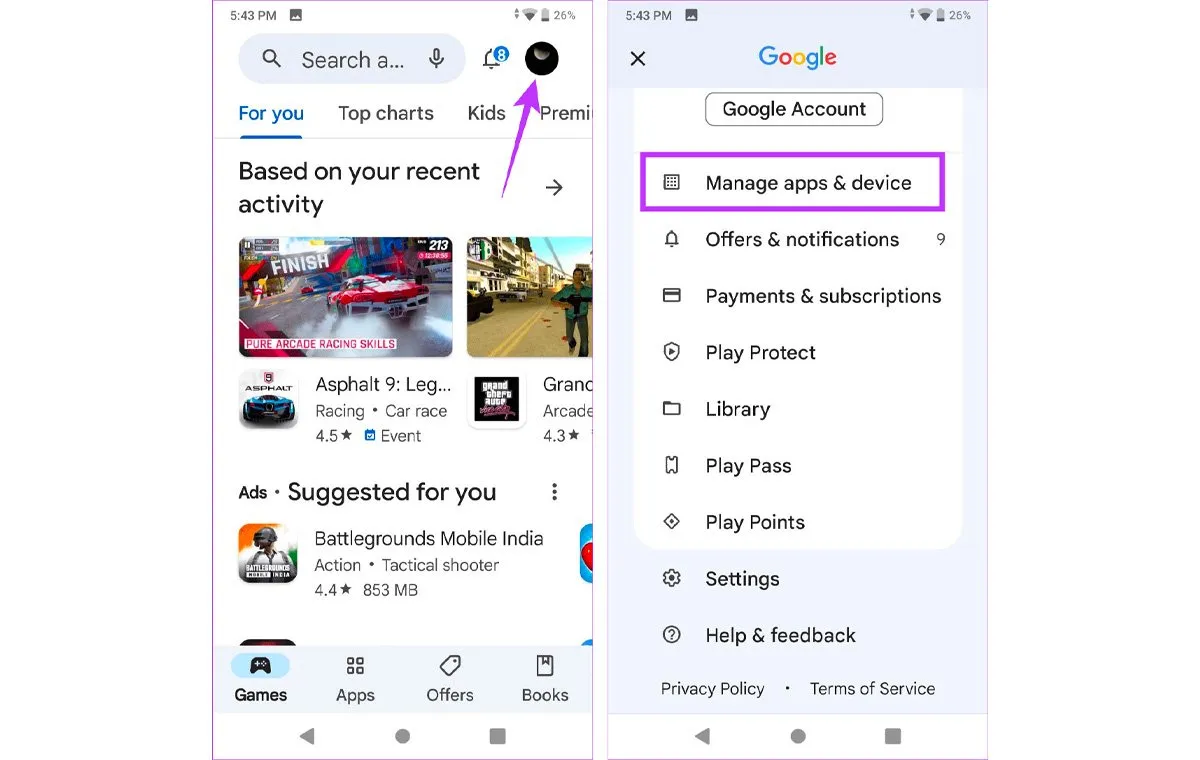Switch to the Kids tab
1200x760 pixels.
(486, 113)
